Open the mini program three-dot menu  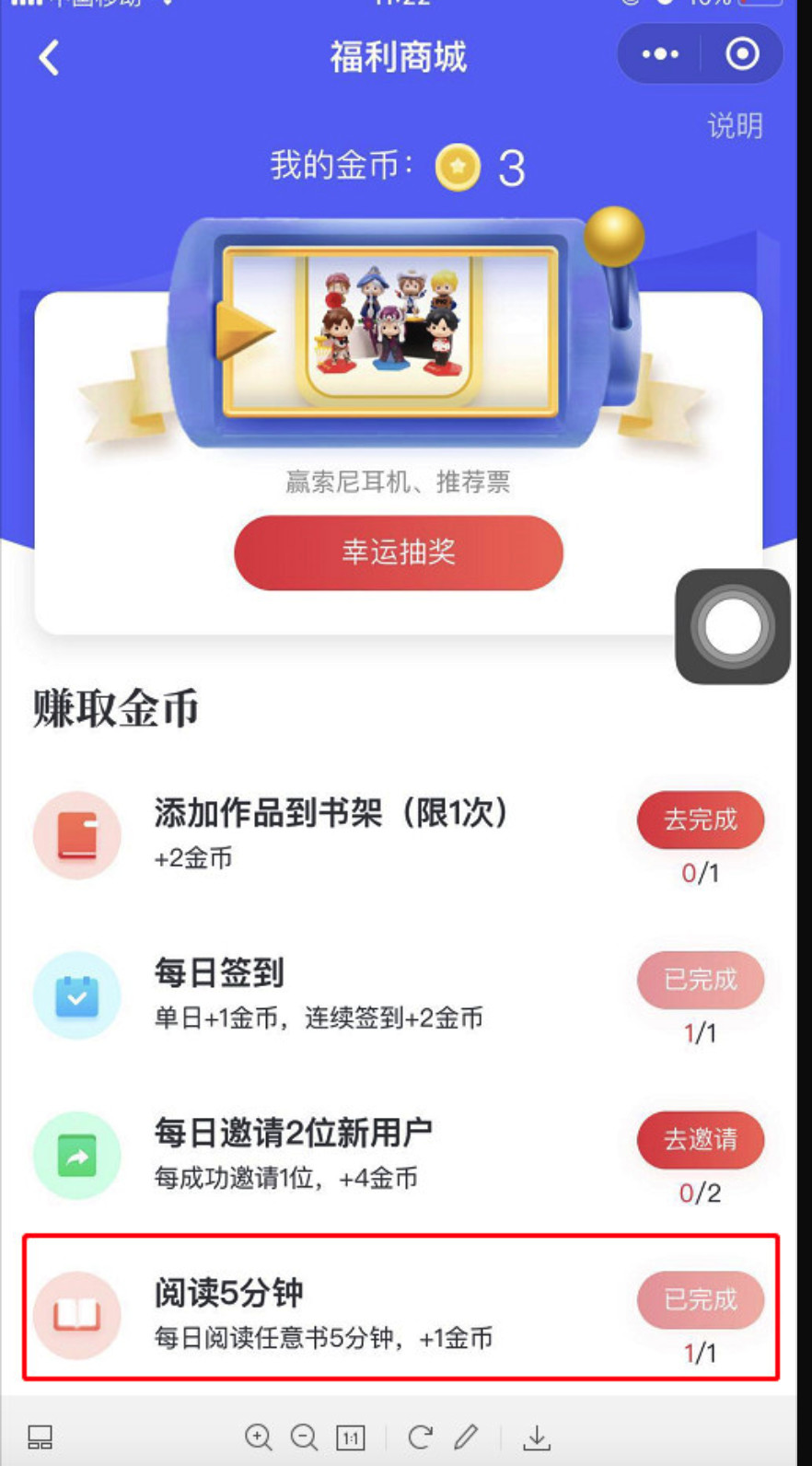pos(659,54)
